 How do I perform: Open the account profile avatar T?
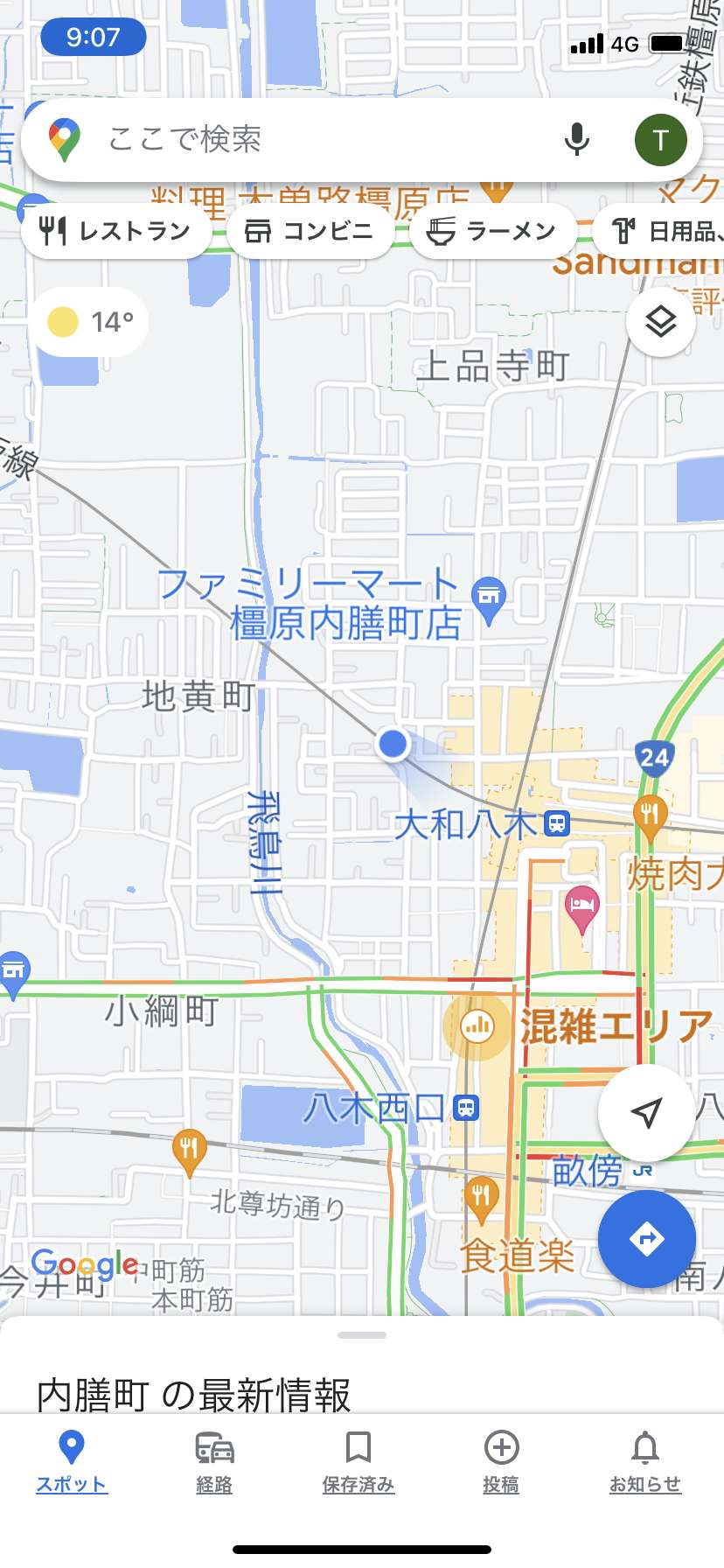point(660,140)
